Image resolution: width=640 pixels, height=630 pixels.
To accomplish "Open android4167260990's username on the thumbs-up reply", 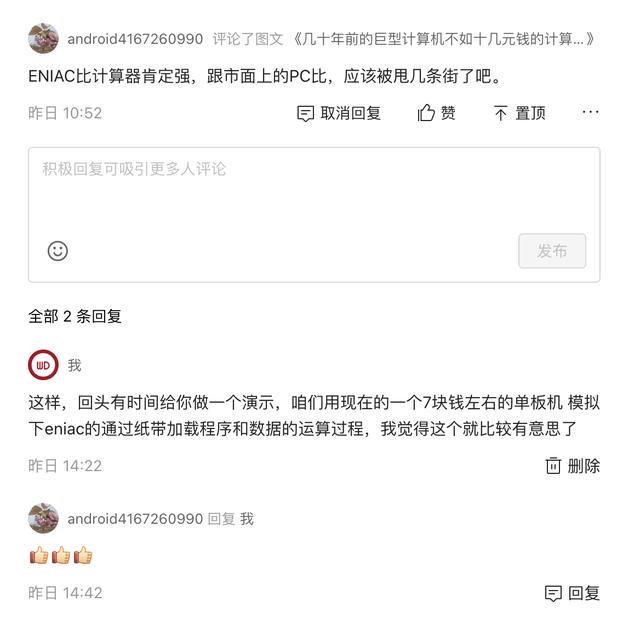I will click(x=135, y=519).
